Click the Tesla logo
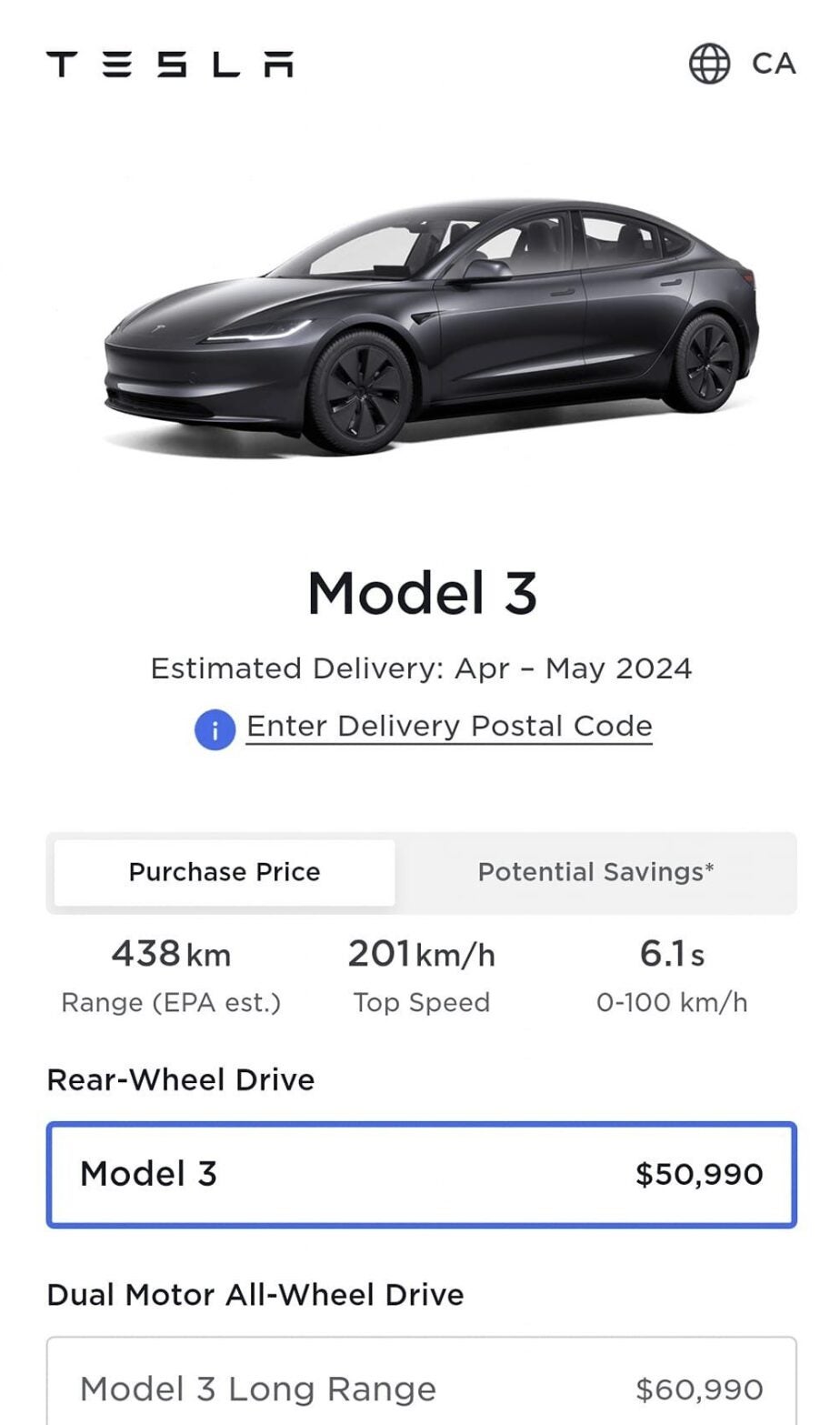The image size is (840, 1425). (x=169, y=64)
